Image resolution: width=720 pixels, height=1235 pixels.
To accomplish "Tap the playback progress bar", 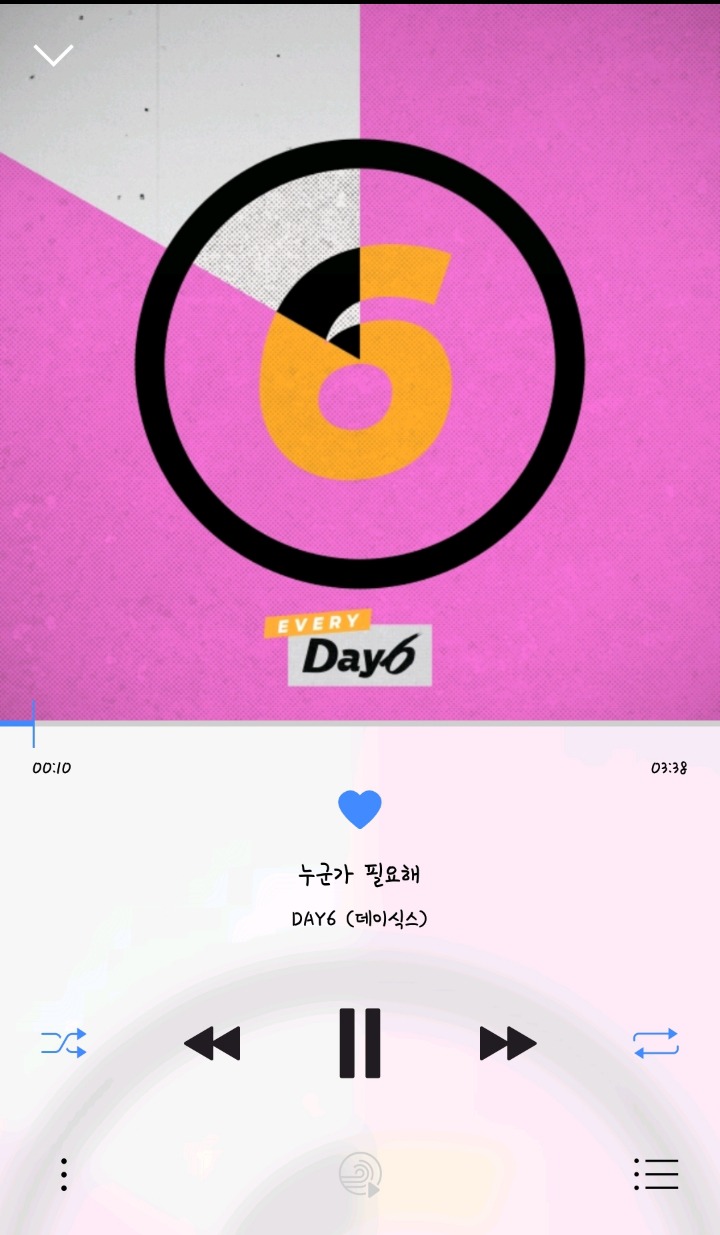I will (360, 723).
